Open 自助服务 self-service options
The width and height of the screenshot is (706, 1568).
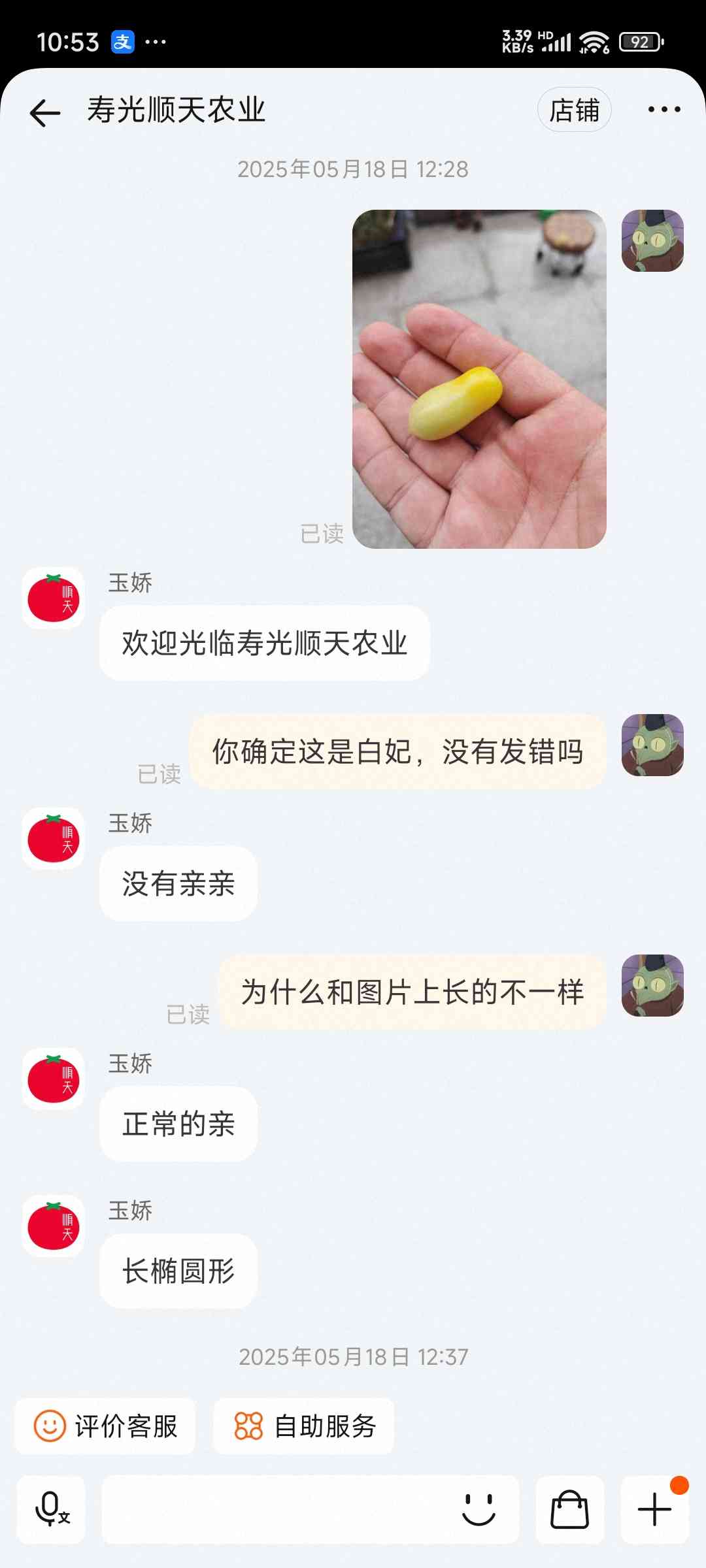pos(304,1426)
